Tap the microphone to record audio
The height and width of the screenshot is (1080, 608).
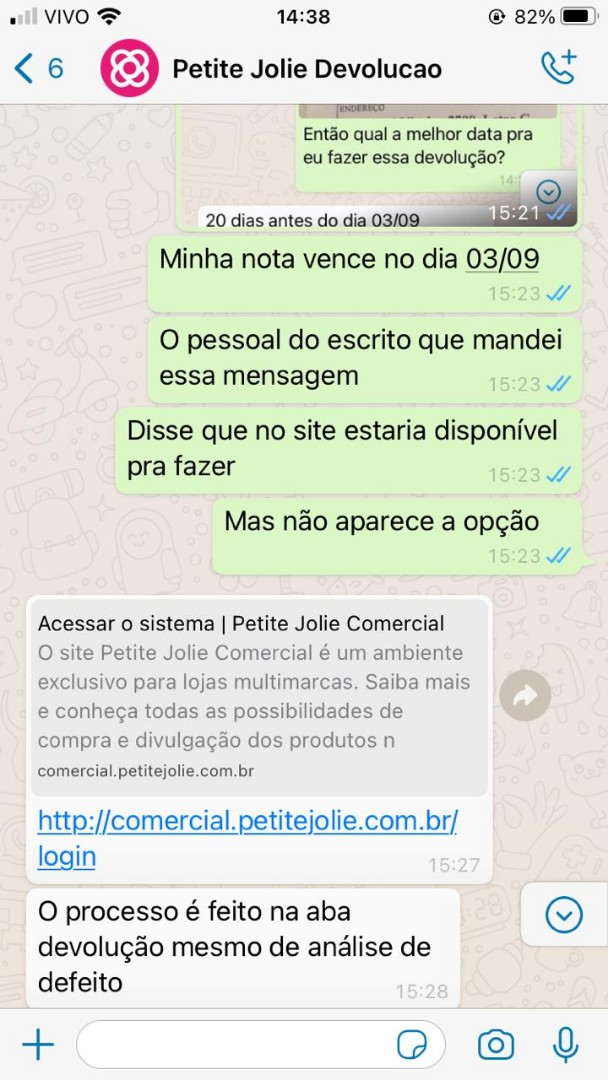point(565,1045)
